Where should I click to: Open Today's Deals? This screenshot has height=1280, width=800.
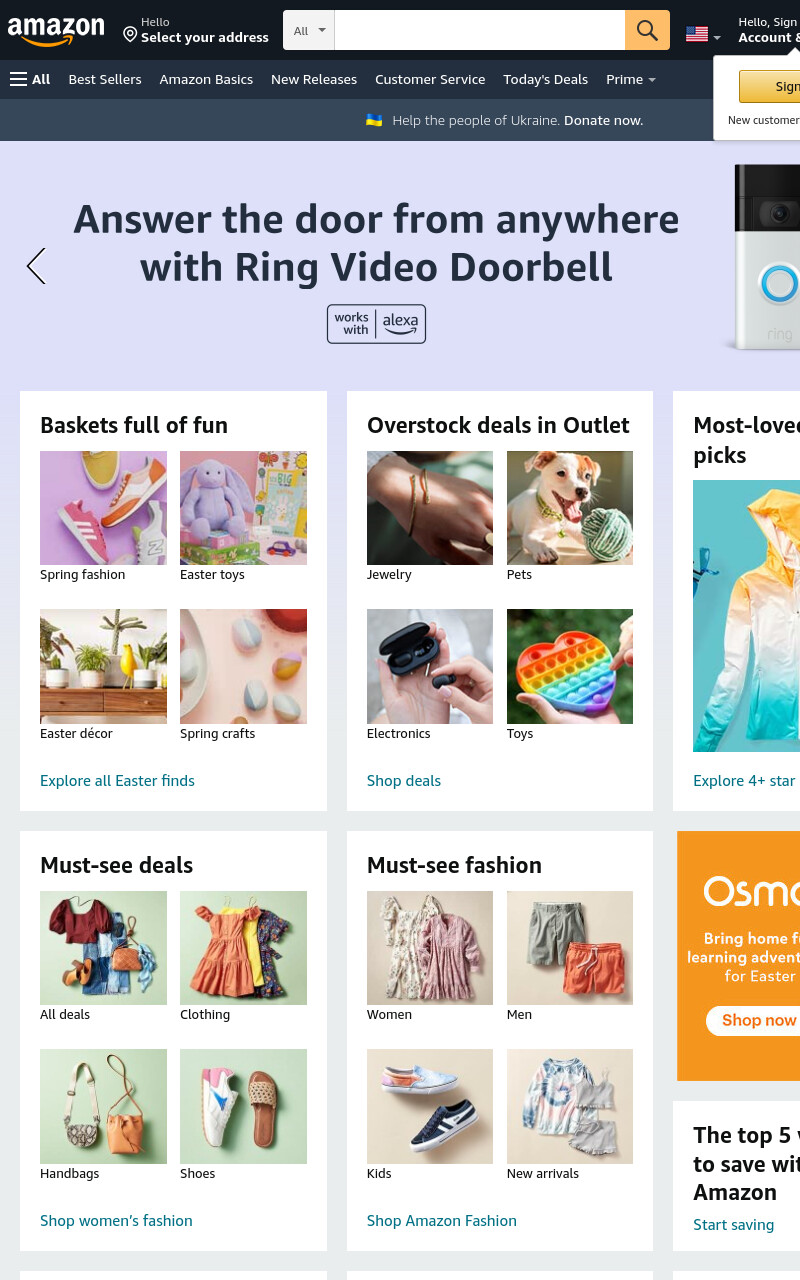pos(545,79)
